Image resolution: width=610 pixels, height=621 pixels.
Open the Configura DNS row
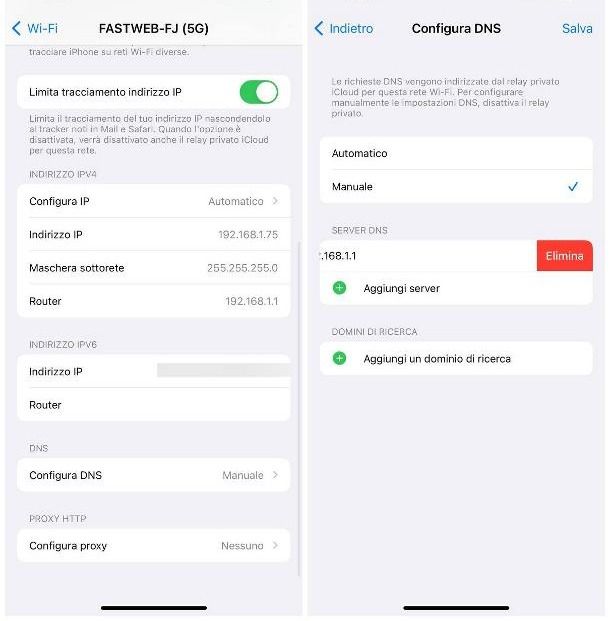pos(154,475)
